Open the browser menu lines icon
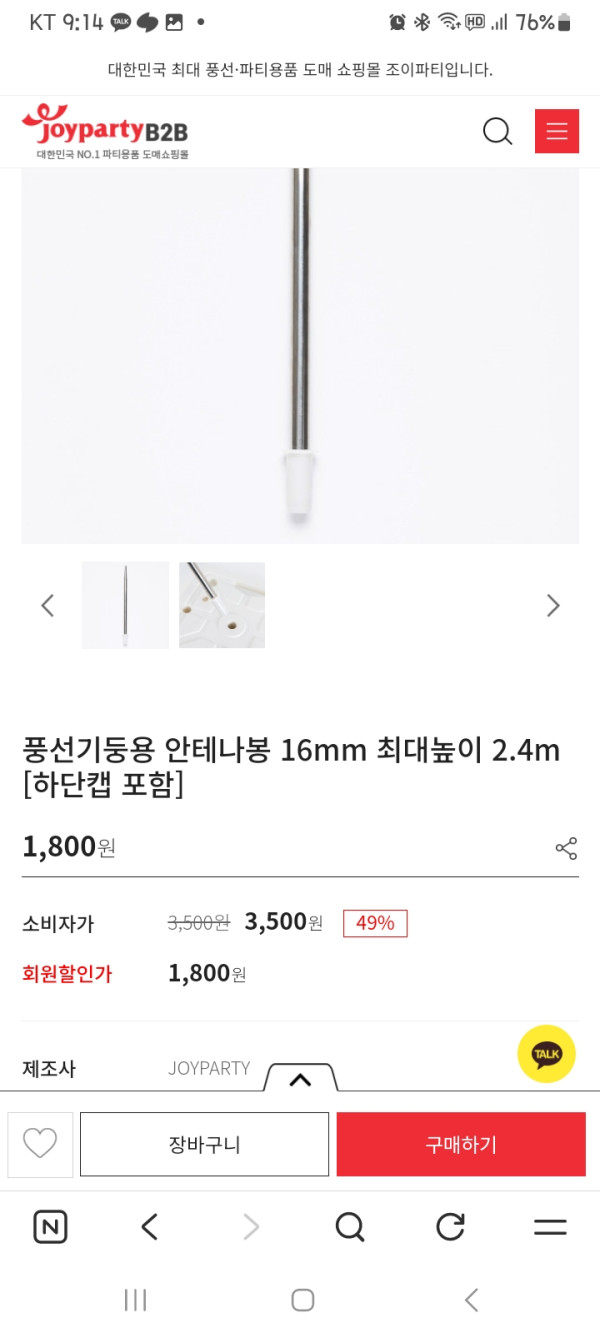The image size is (600, 1333). click(x=550, y=1227)
